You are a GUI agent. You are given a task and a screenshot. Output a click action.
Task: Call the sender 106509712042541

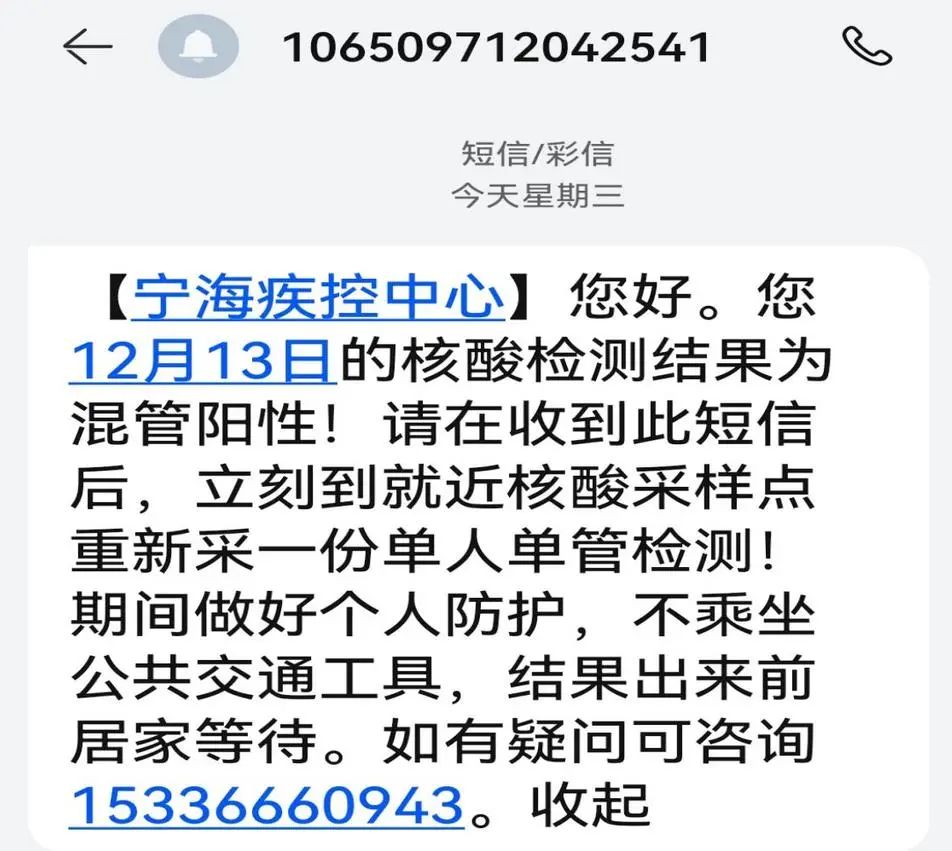click(867, 46)
